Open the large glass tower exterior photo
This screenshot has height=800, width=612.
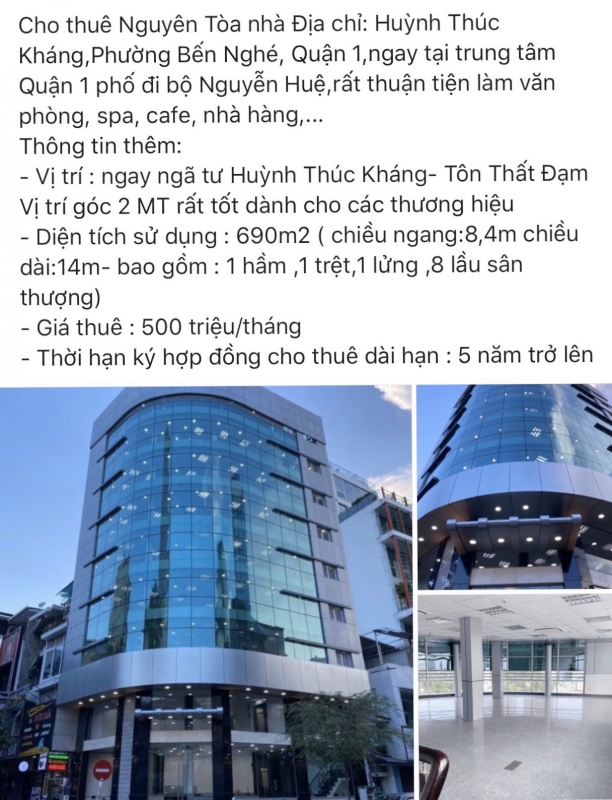pyautogui.click(x=205, y=592)
